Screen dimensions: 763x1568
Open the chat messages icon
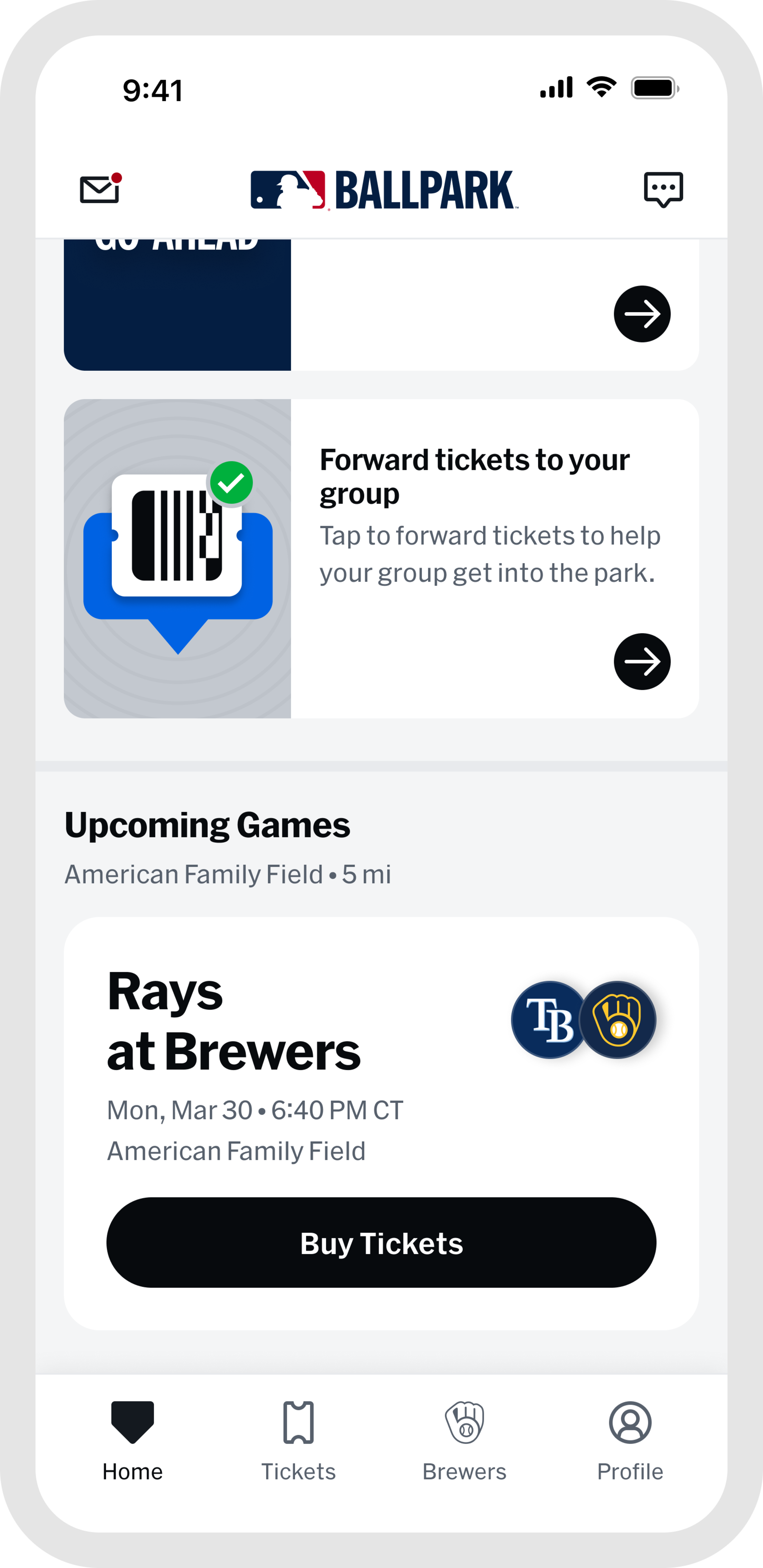tap(663, 190)
